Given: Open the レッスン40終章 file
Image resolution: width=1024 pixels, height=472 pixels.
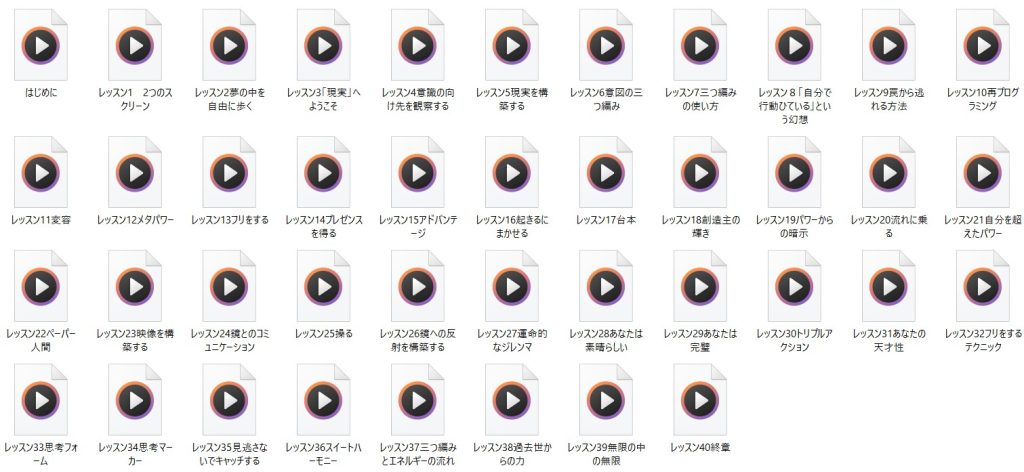Looking at the screenshot, I should 700,400.
